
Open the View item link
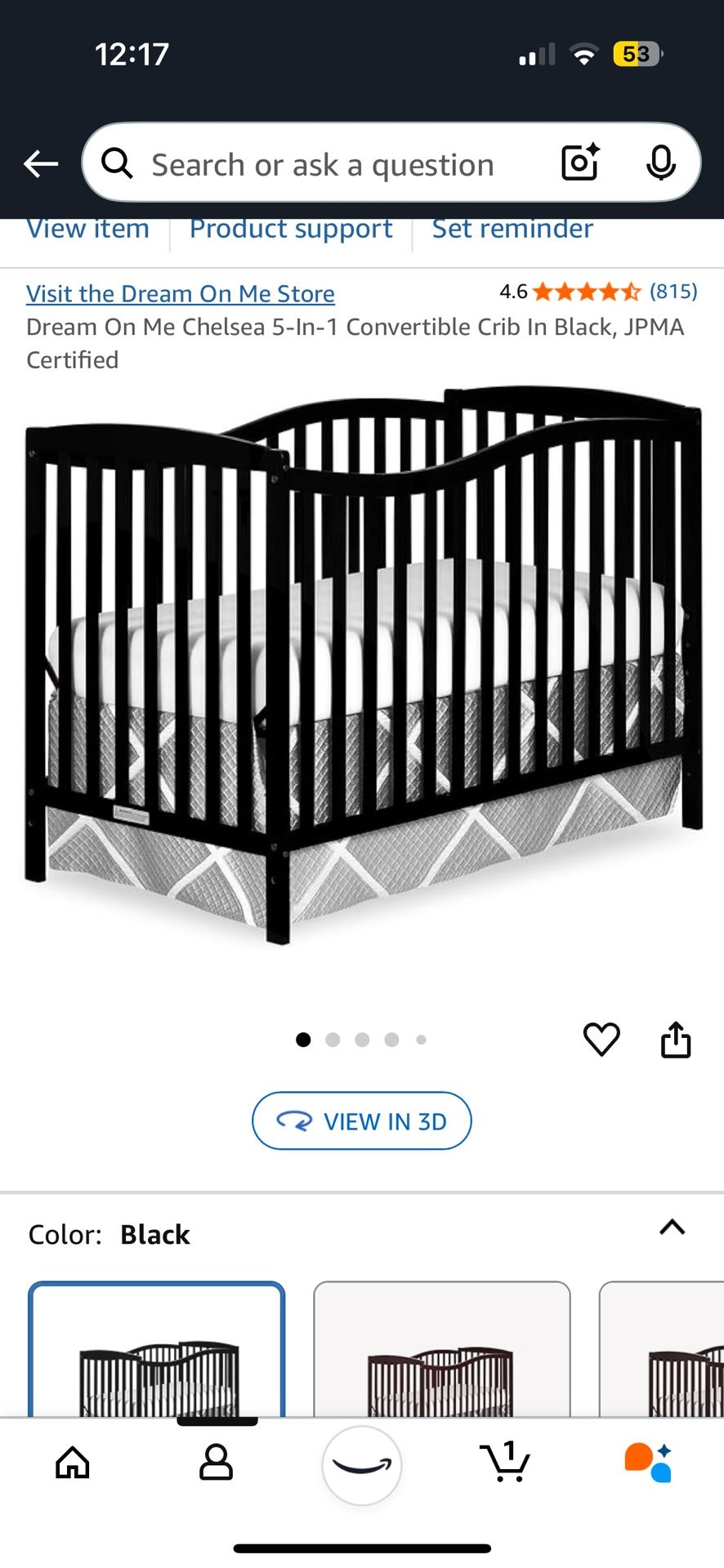(88, 229)
